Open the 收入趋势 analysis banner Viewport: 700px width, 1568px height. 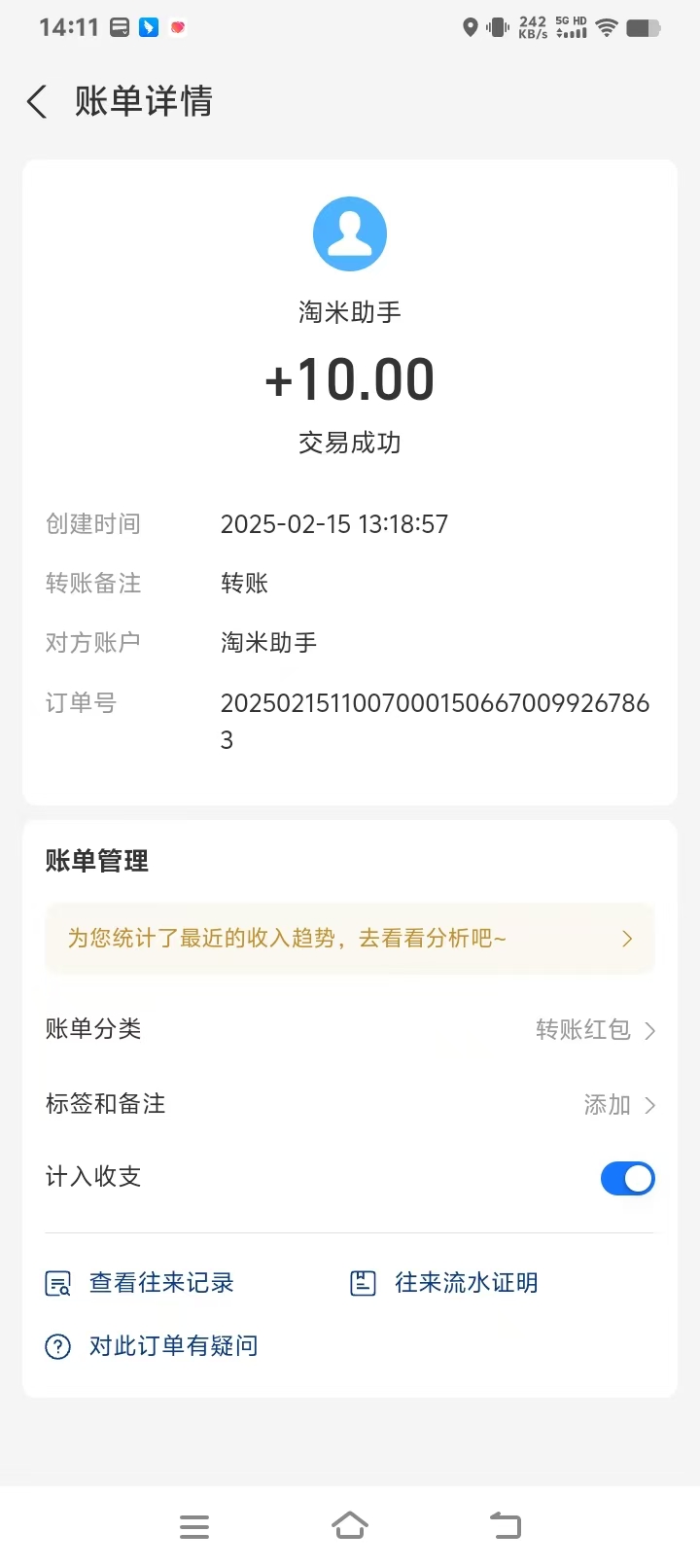tap(350, 939)
